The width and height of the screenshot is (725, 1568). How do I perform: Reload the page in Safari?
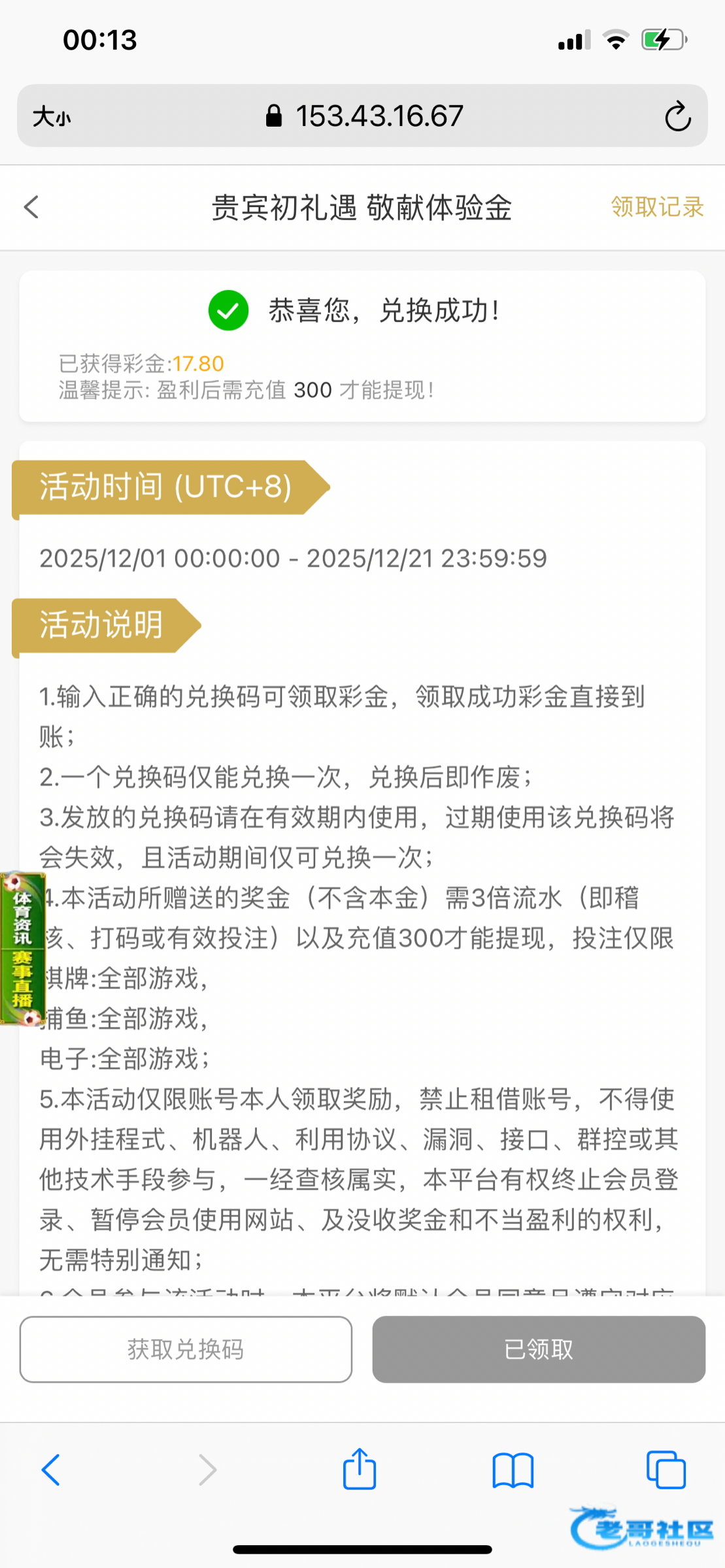pyautogui.click(x=677, y=117)
